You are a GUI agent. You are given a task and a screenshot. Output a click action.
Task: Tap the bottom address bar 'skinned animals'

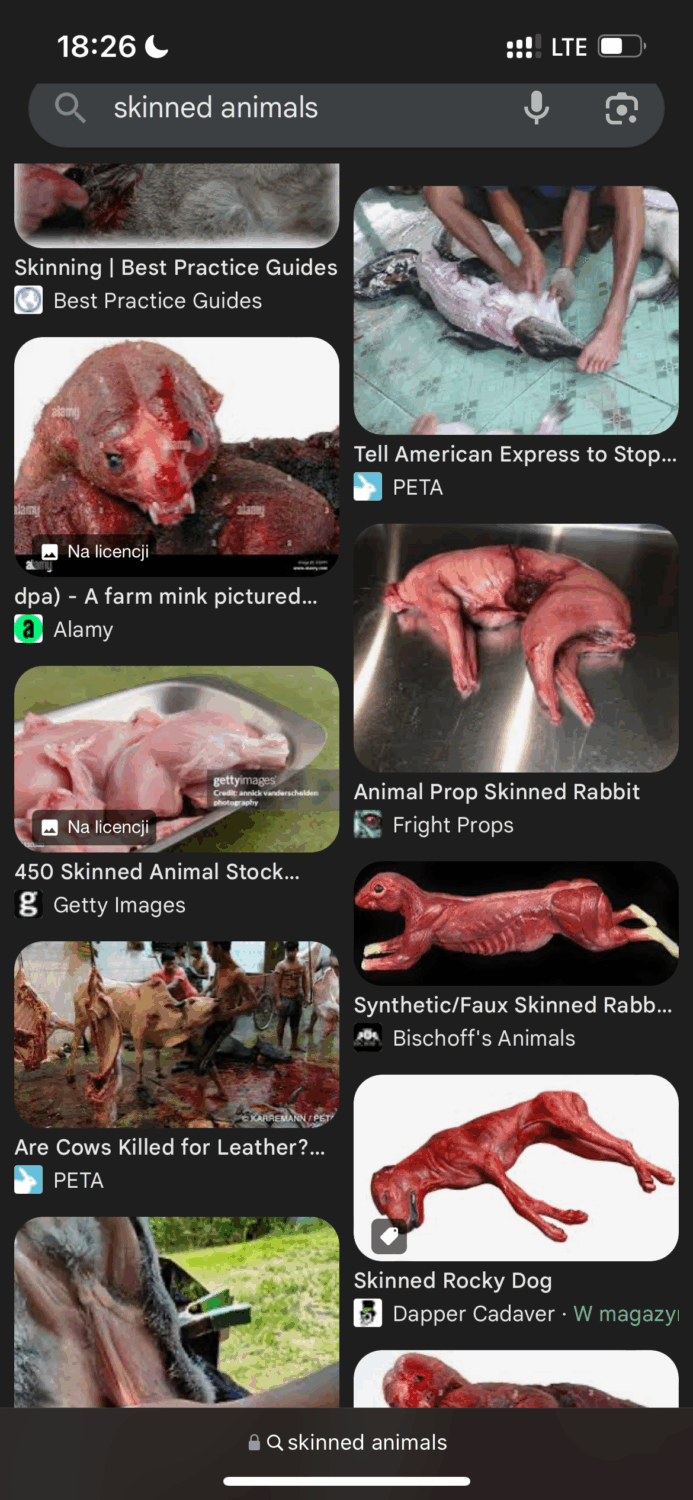point(347,1442)
